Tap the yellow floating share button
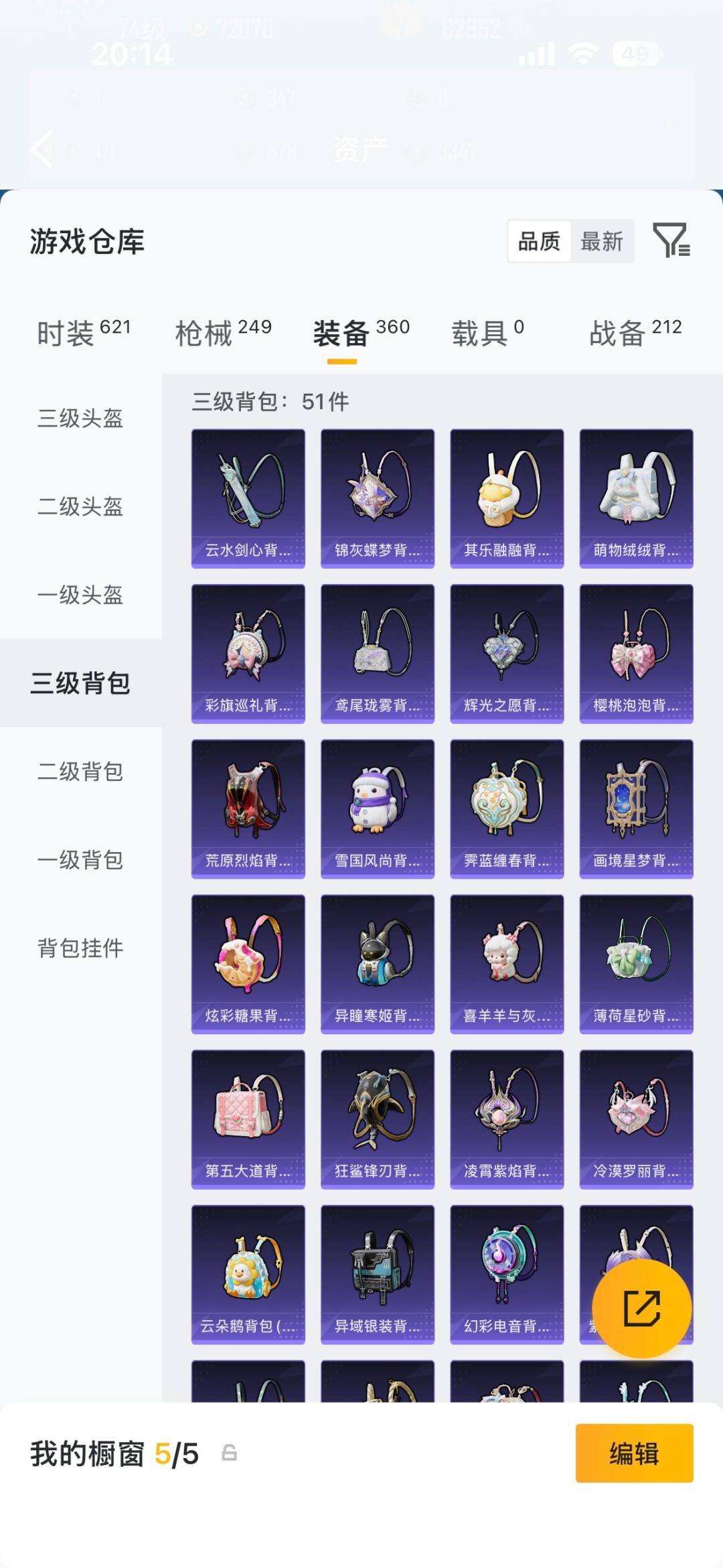The height and width of the screenshot is (1568, 723). [x=641, y=1308]
